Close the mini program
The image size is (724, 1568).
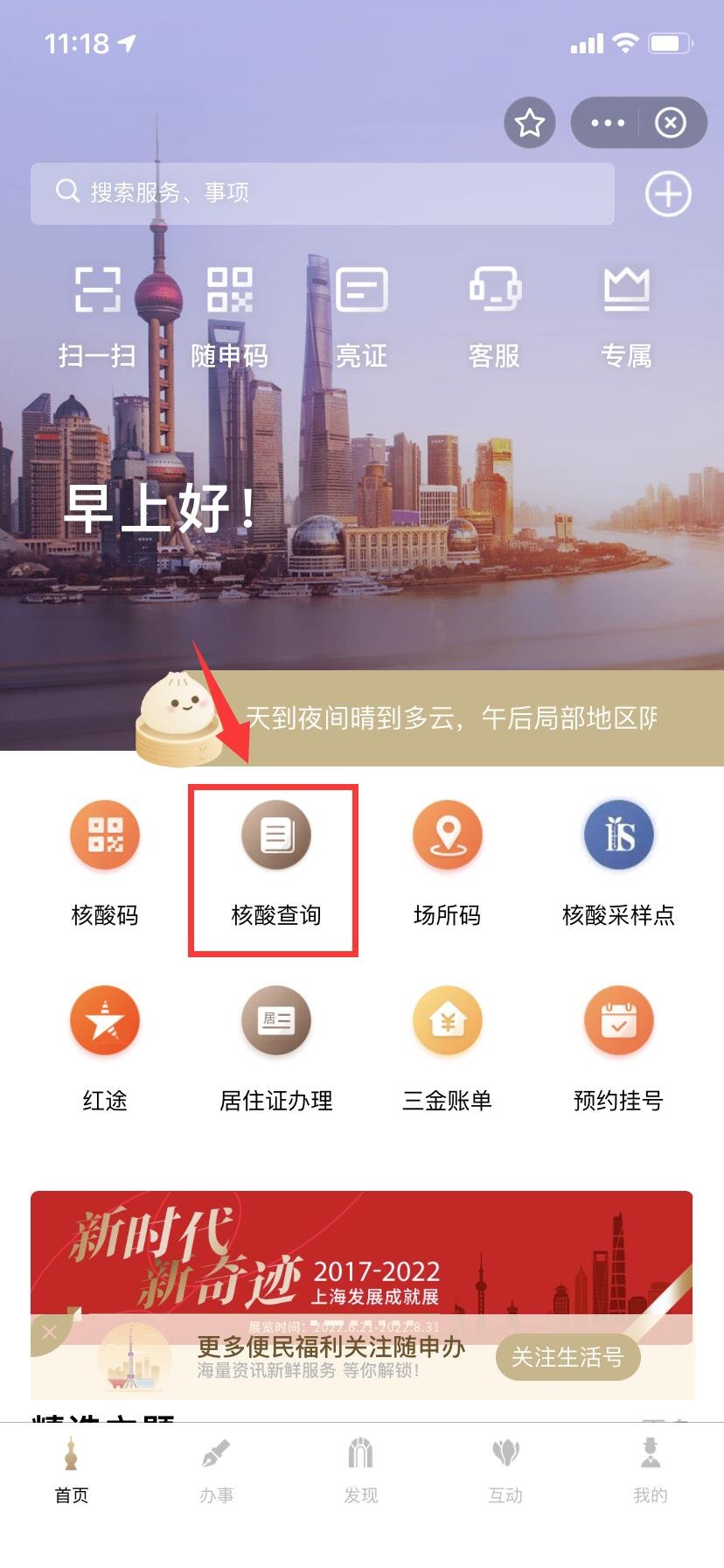tap(671, 123)
